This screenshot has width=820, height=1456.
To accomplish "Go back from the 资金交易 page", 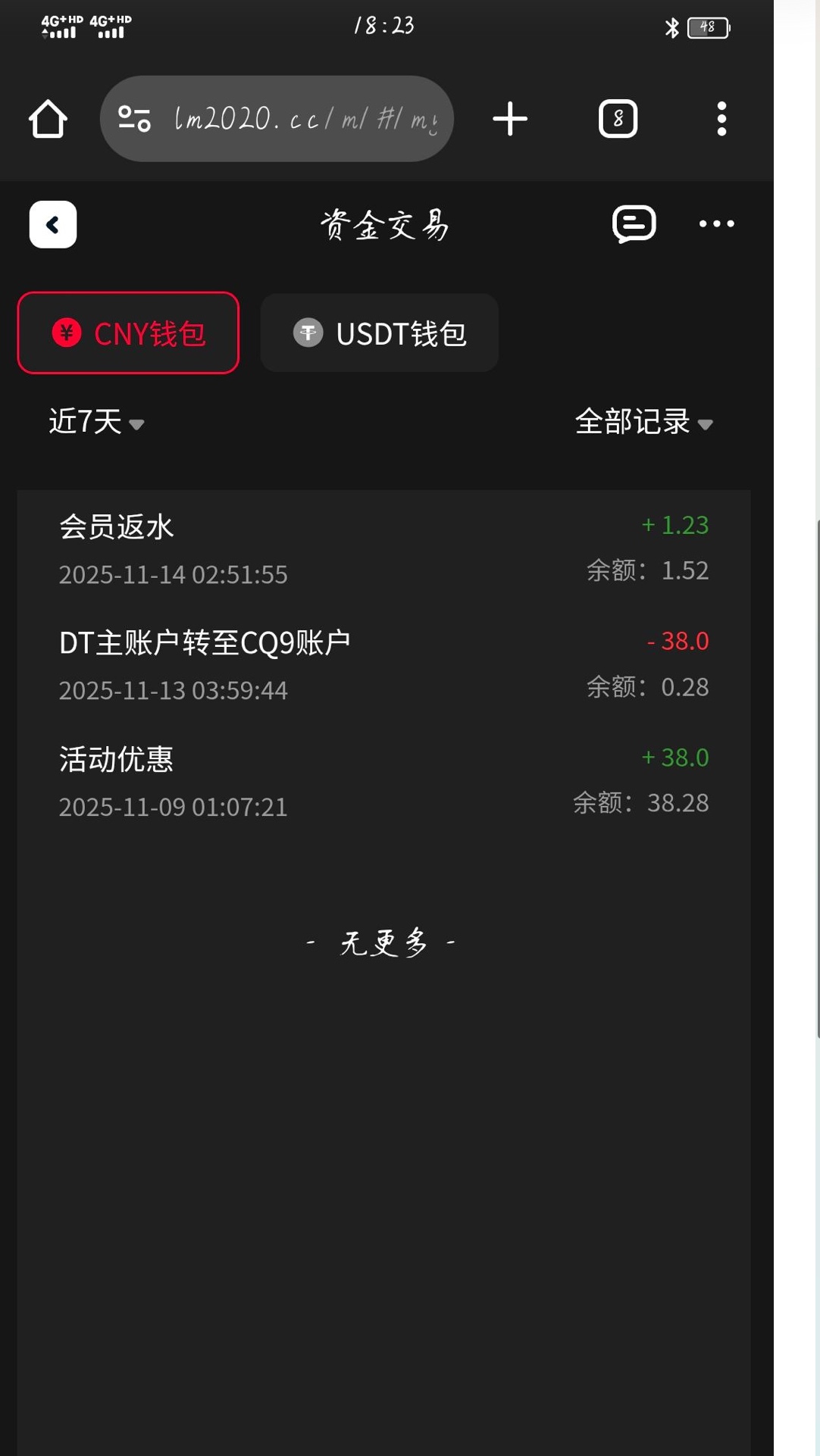I will 52,224.
